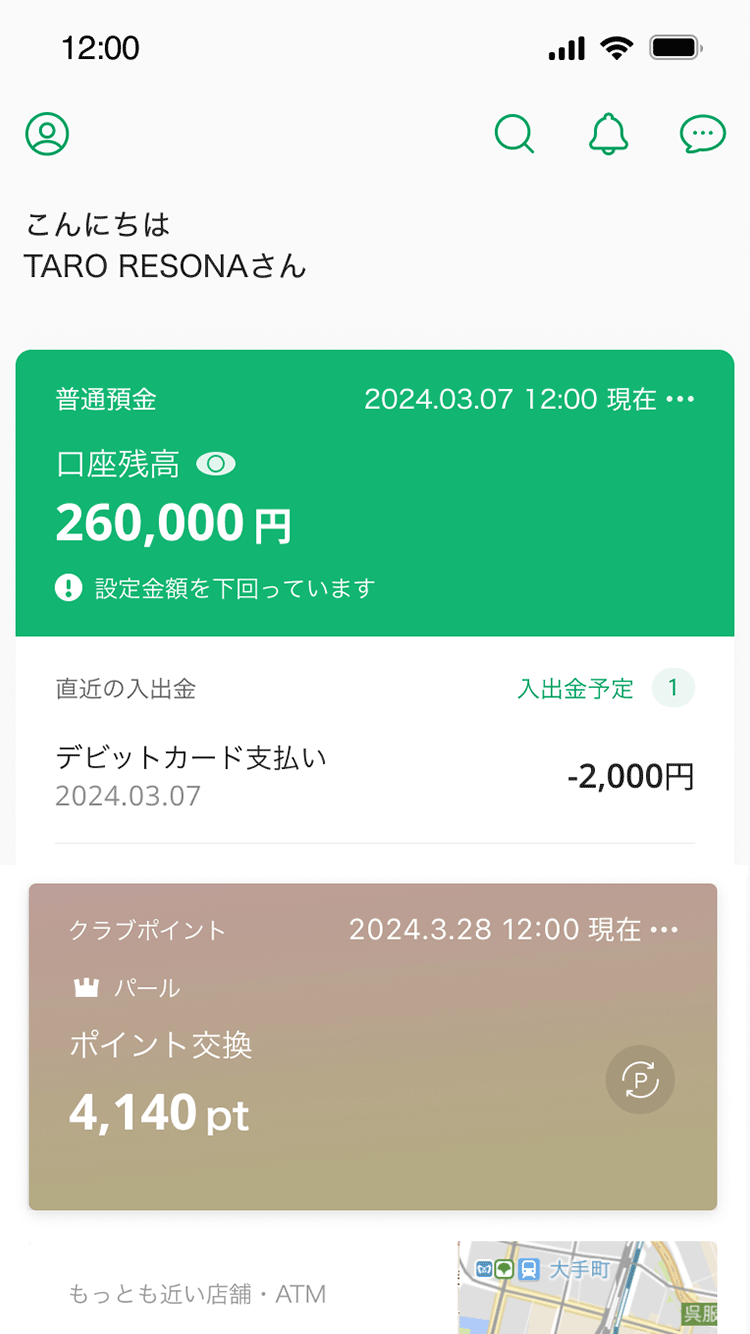Open the profile icon
Viewport: 750px width, 1334px height.
click(46, 133)
